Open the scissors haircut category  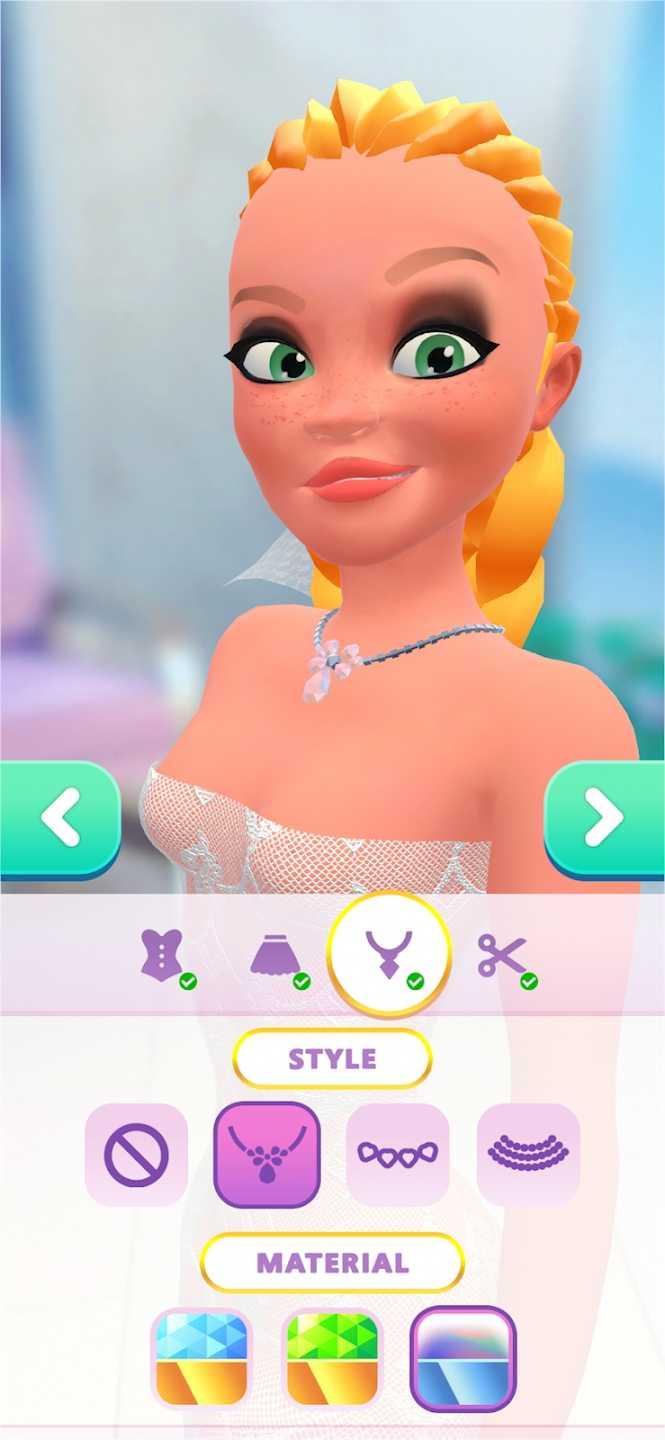[x=502, y=956]
